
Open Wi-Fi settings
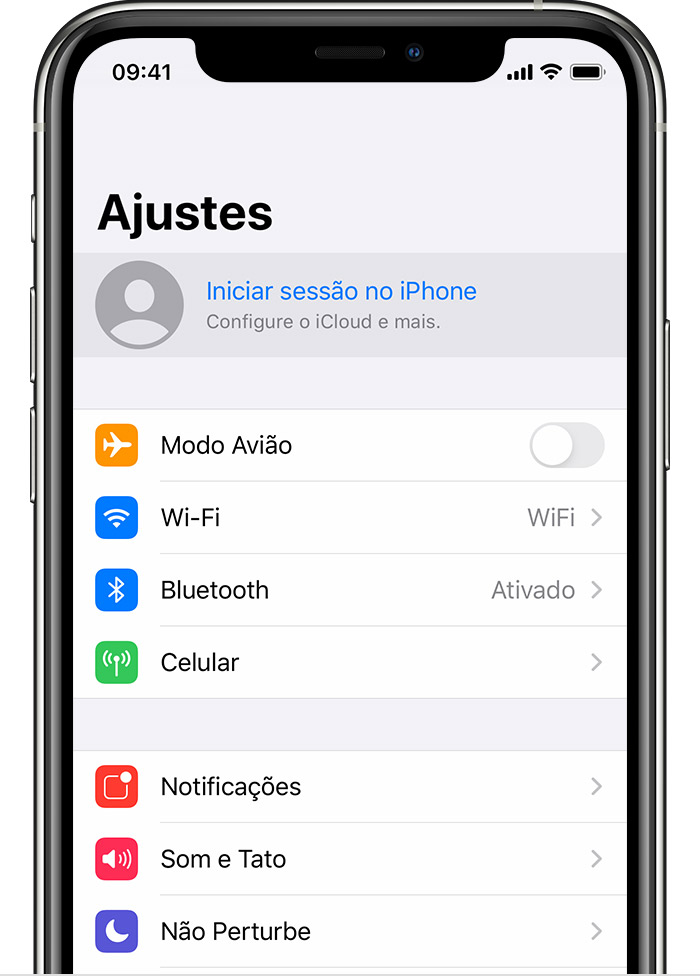pos(350,518)
